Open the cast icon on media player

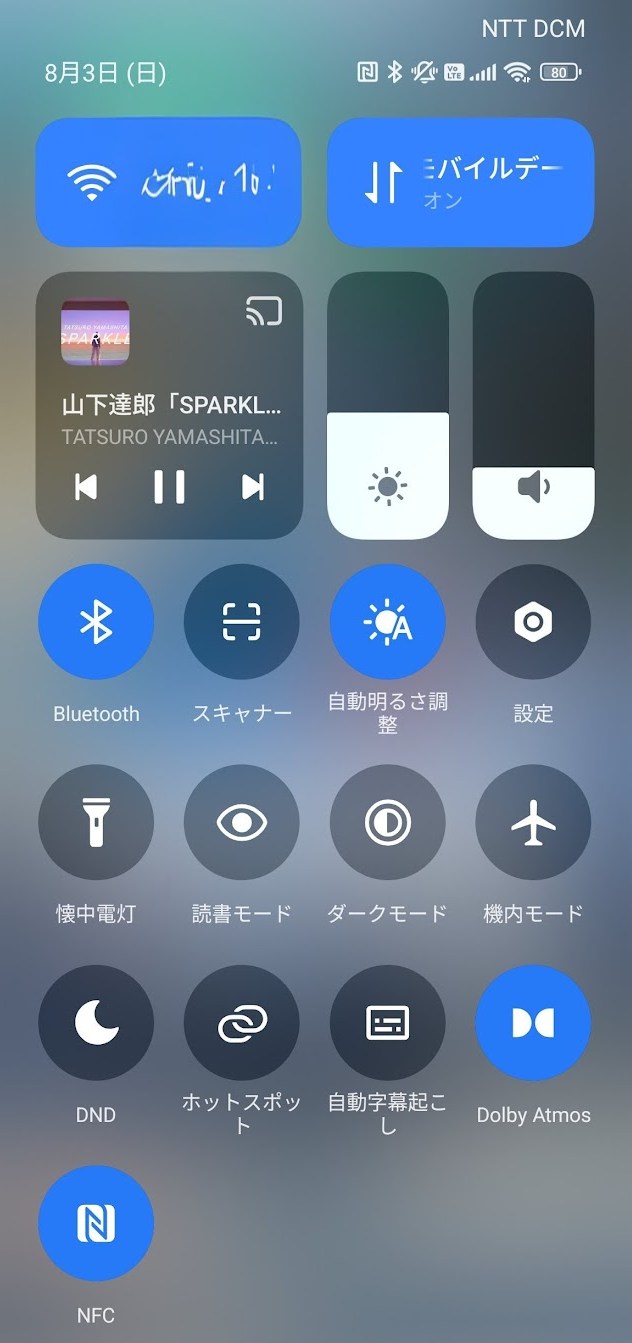pos(263,312)
